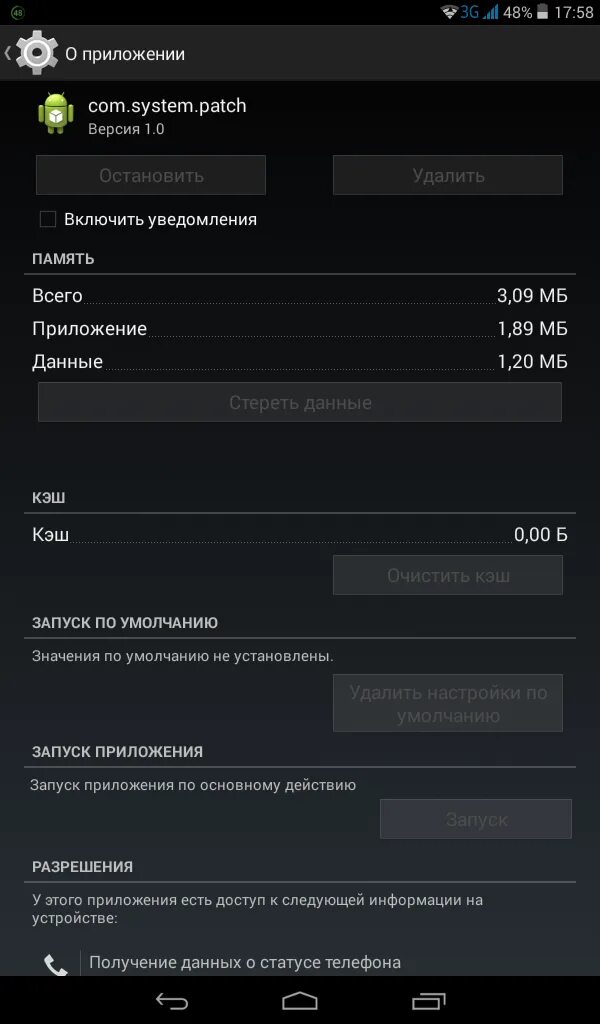Tap the Удалить button
The width and height of the screenshot is (600, 1024).
click(448, 175)
